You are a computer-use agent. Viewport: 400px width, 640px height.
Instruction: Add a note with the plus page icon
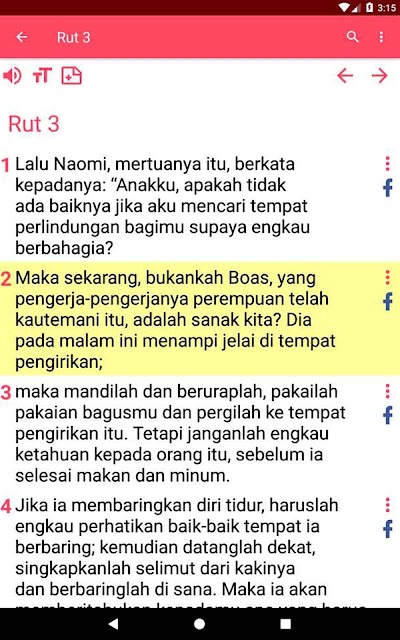click(71, 76)
